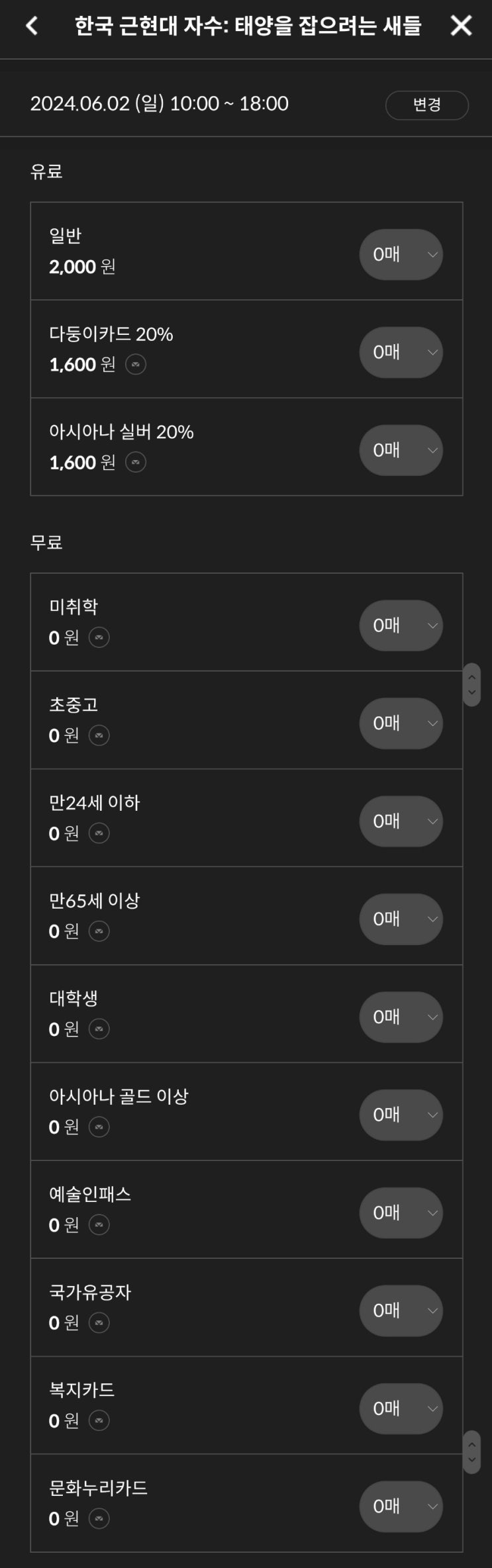Open quantity dropdown for 일반 ticket
The height and width of the screenshot is (1568, 492).
tap(401, 254)
